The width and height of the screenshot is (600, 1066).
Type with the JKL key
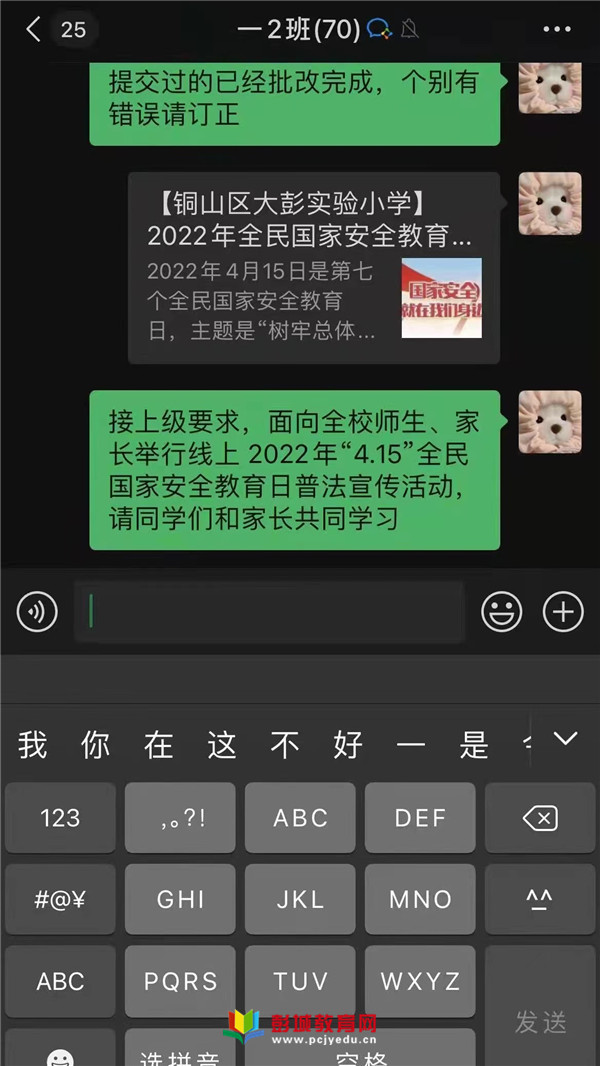[x=300, y=899]
